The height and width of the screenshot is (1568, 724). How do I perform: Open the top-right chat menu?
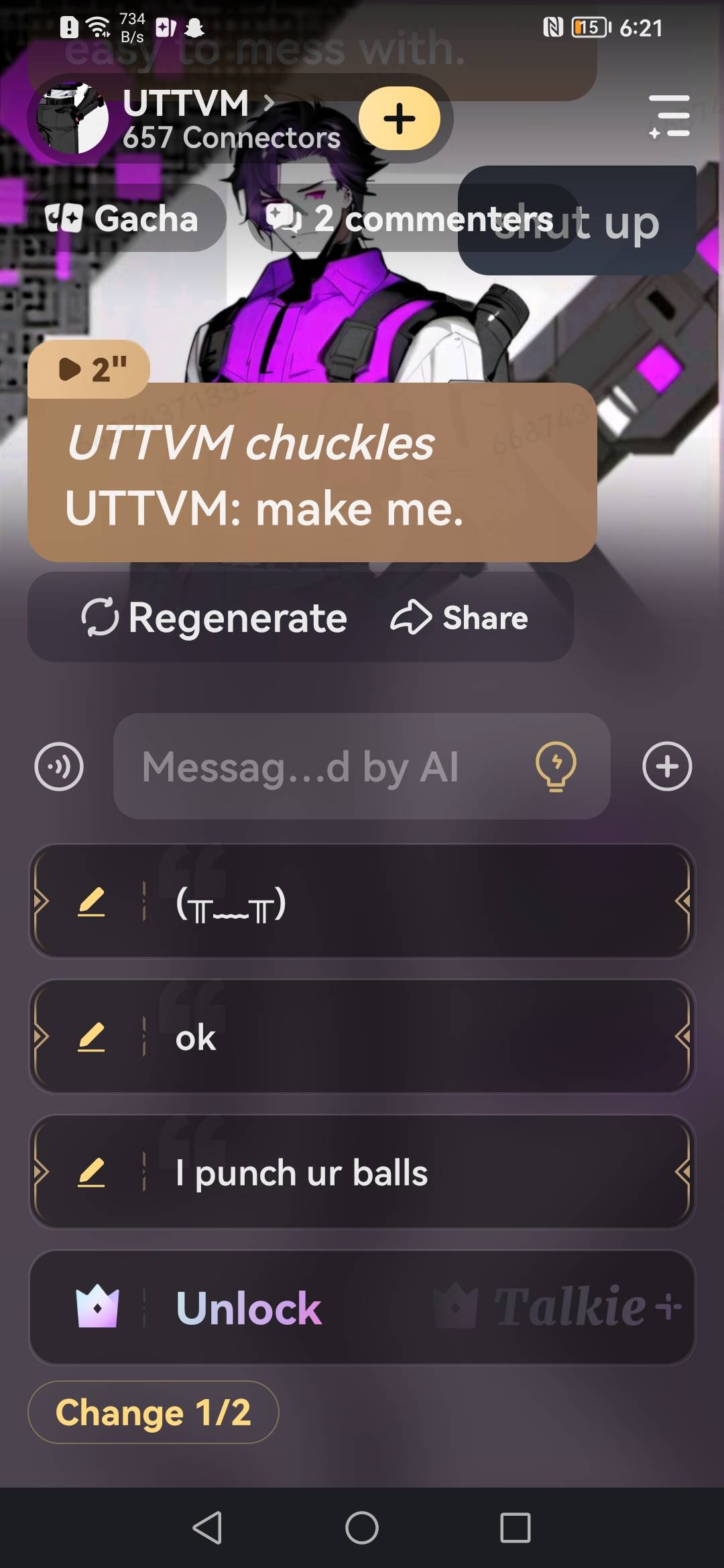(669, 116)
